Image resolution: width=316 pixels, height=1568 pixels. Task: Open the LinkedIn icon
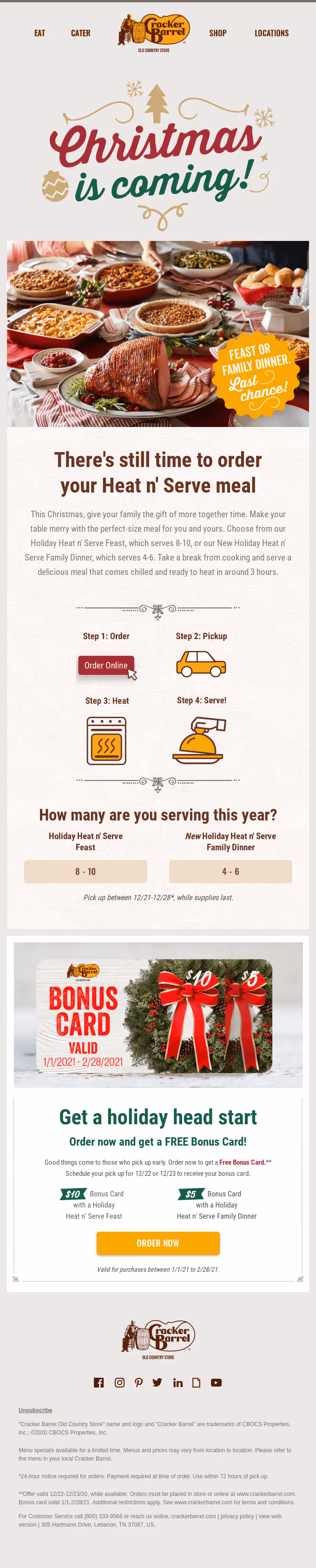[x=178, y=1382]
